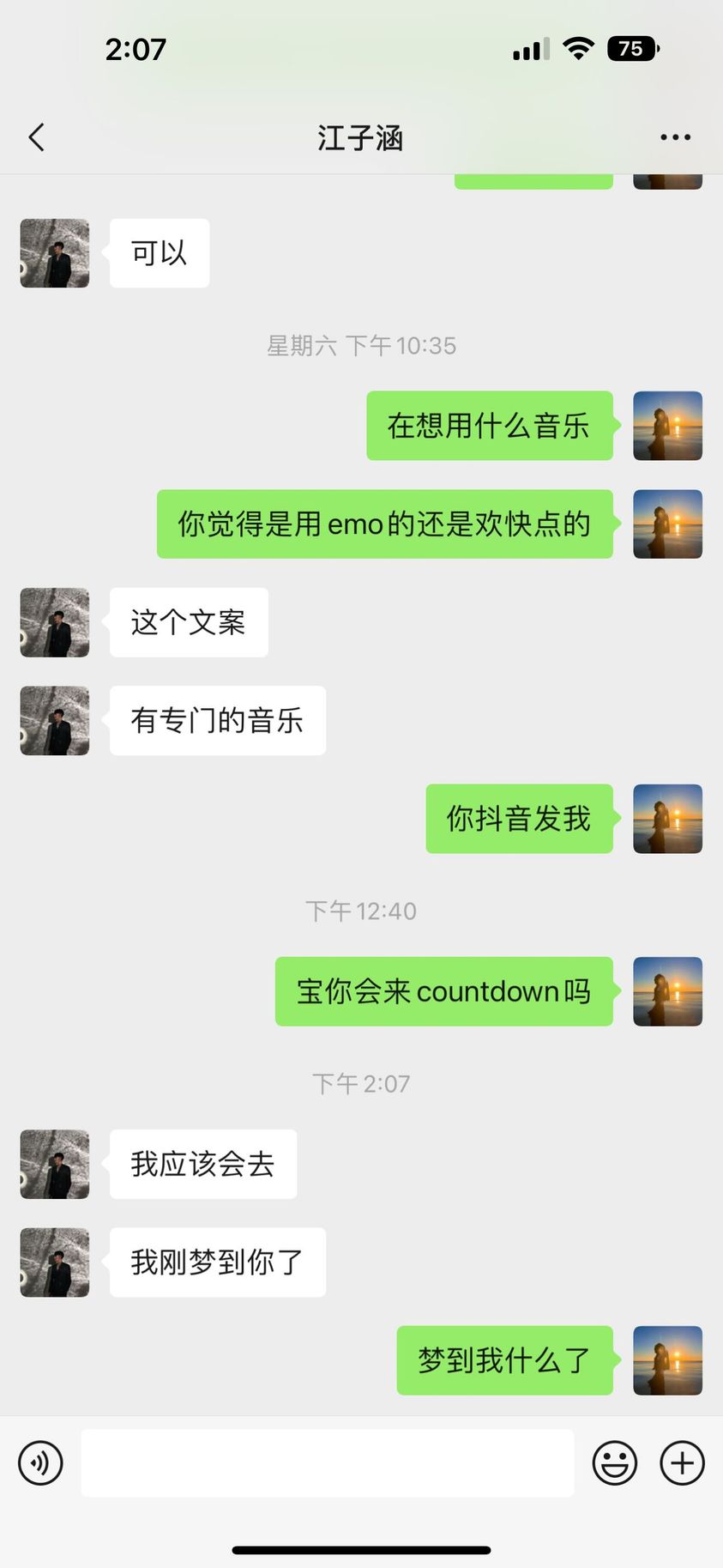The height and width of the screenshot is (1568, 723).
Task: Go back to the chat list
Action: 36,137
